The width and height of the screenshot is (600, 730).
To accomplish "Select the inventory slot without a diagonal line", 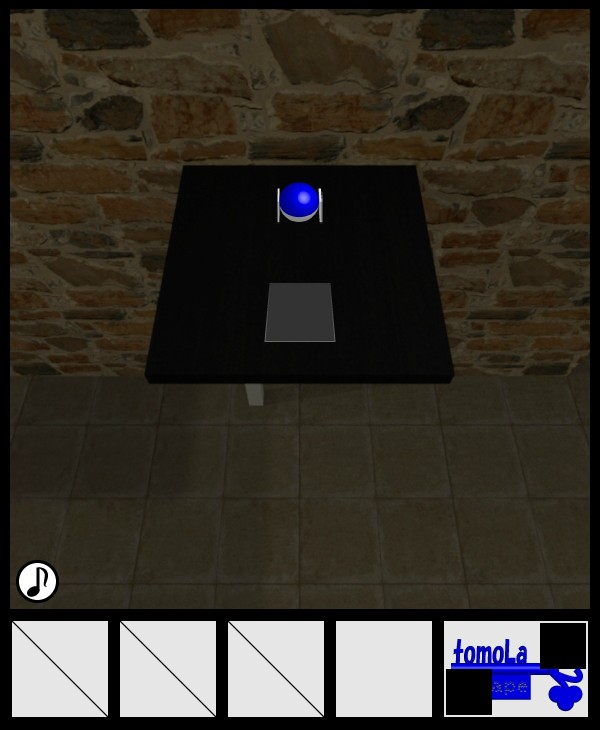I will point(384,668).
